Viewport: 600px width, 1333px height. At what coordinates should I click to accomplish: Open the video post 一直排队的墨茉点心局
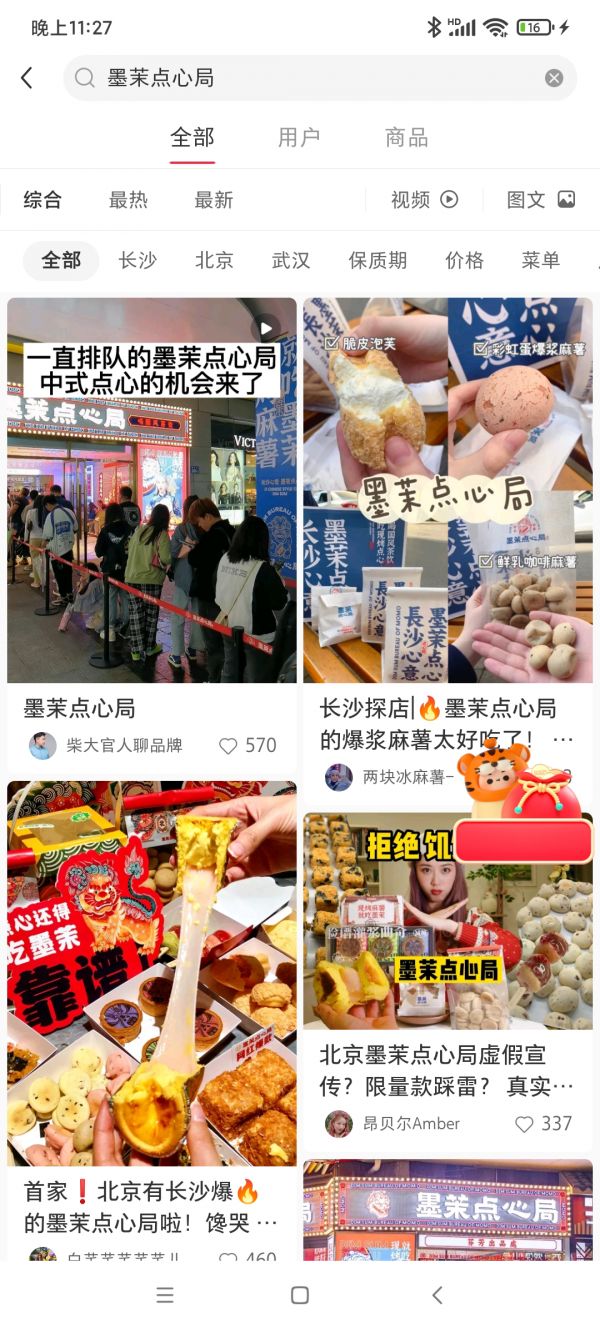pyautogui.click(x=152, y=490)
